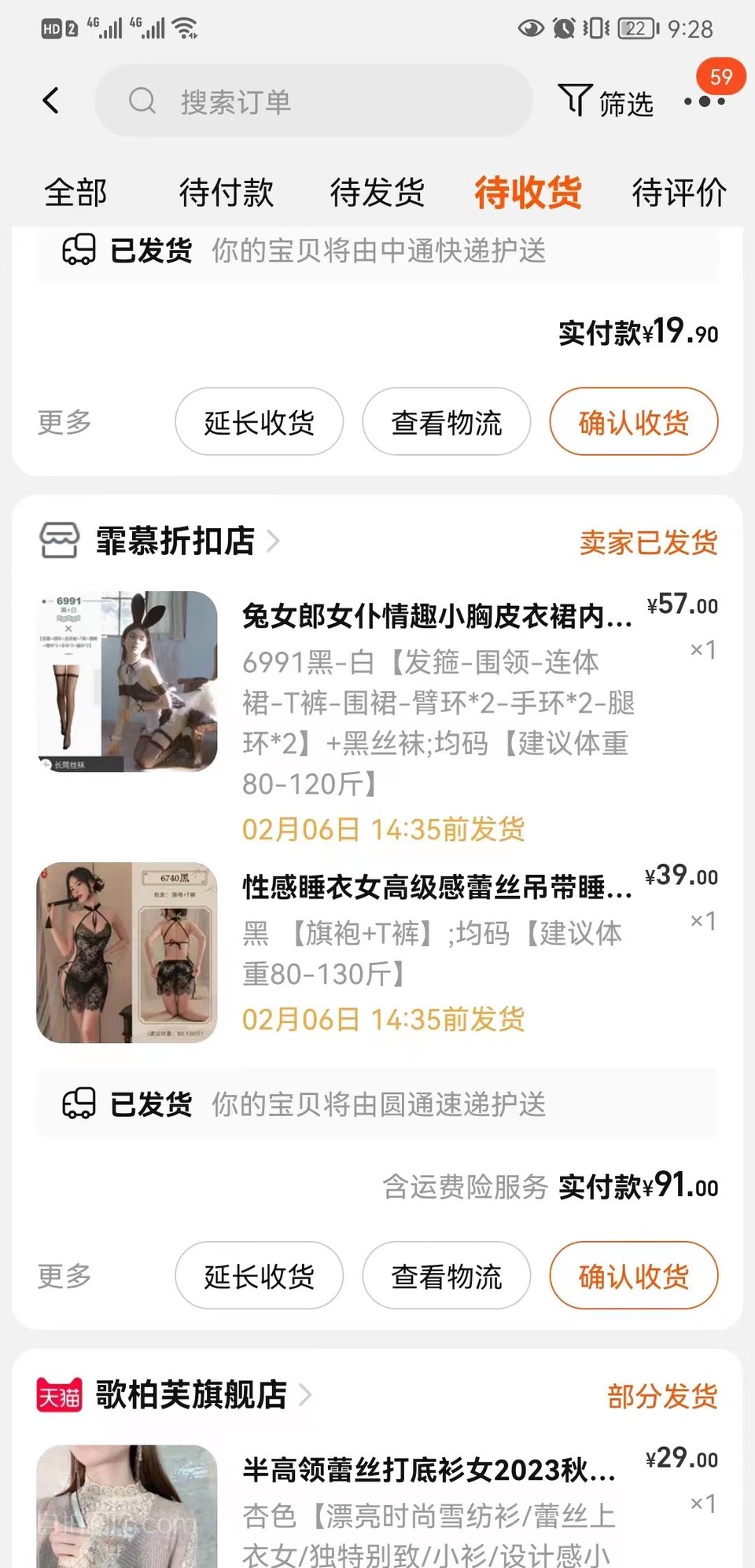
Task: View logistics for the ¥91.00 order
Action: click(x=446, y=1276)
